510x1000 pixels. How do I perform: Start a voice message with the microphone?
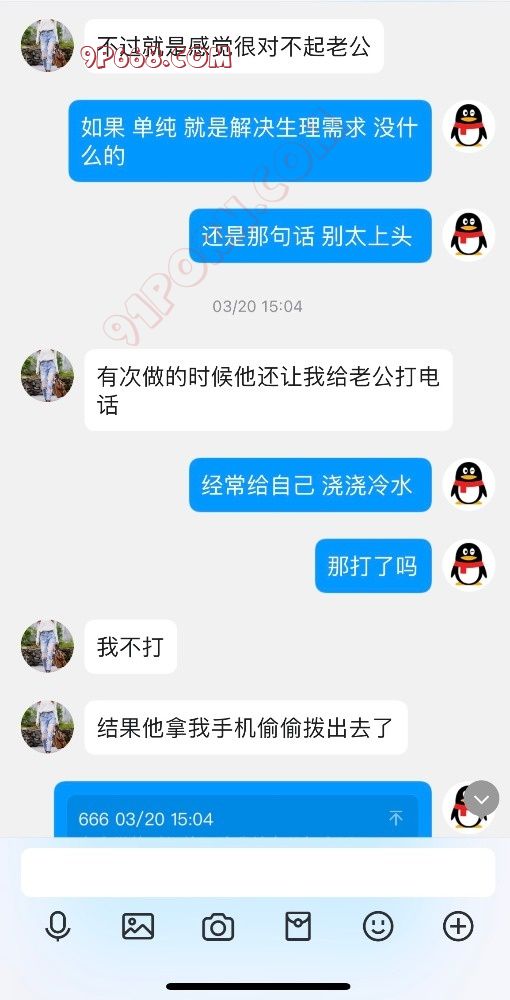(57, 926)
